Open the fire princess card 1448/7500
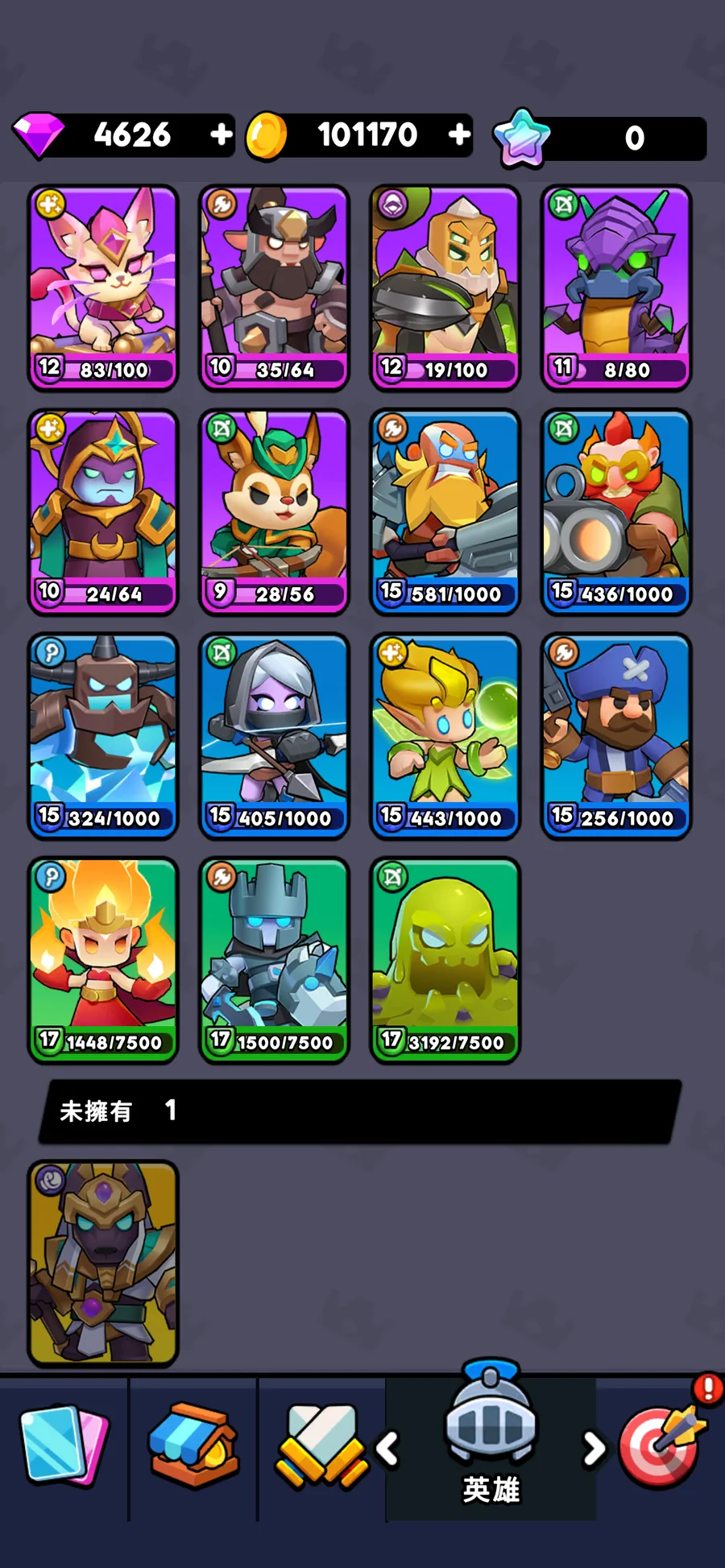The image size is (725, 1568). point(103,960)
